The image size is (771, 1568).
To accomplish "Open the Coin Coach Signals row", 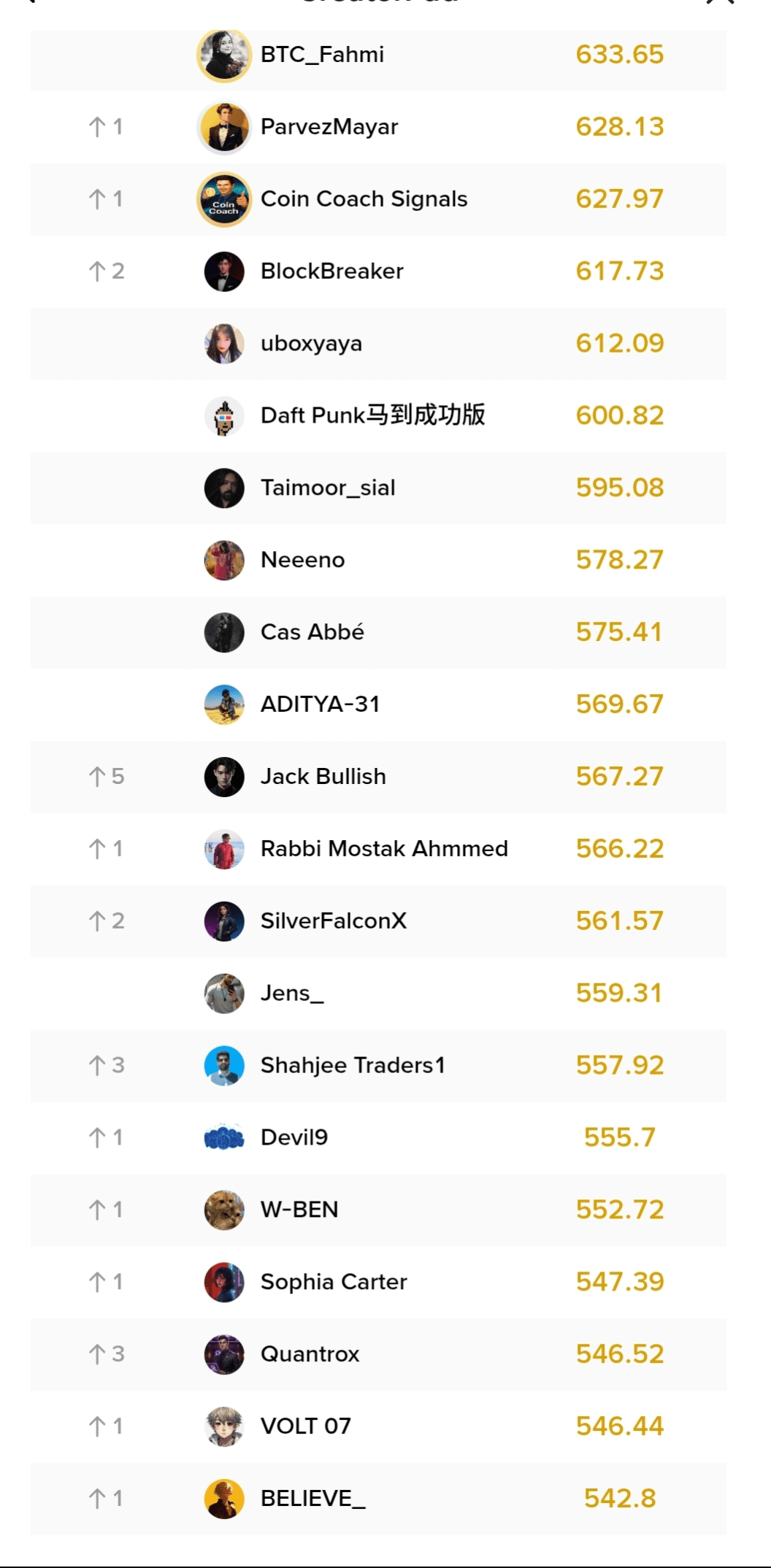I will click(x=364, y=199).
